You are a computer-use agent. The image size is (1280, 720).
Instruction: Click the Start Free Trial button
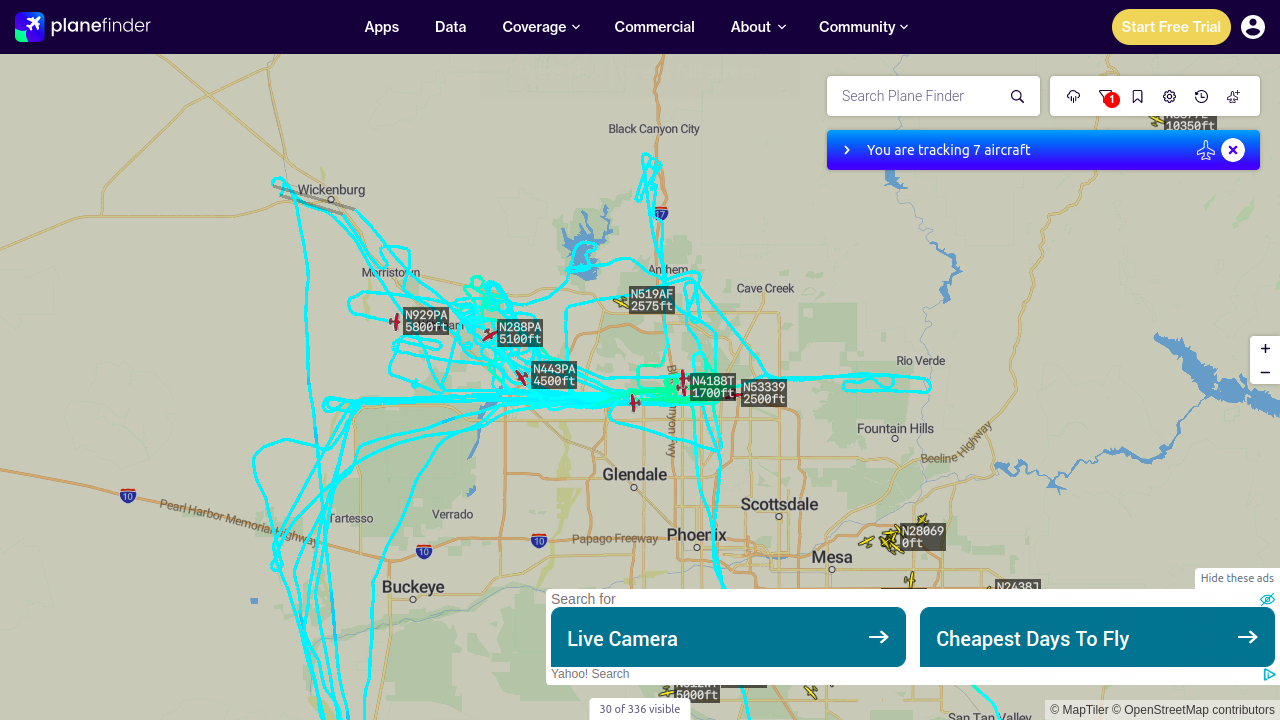(1171, 27)
